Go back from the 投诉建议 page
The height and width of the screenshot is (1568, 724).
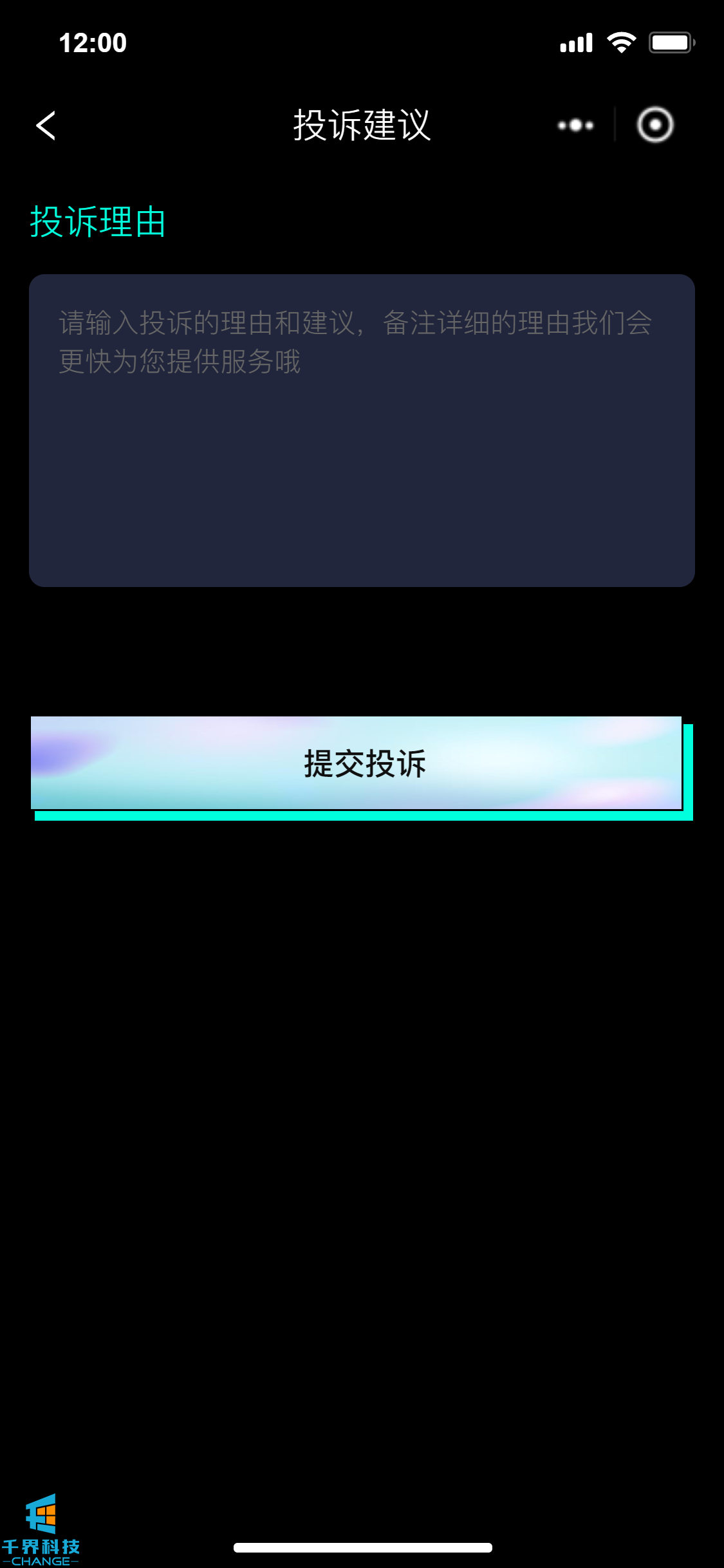(46, 126)
